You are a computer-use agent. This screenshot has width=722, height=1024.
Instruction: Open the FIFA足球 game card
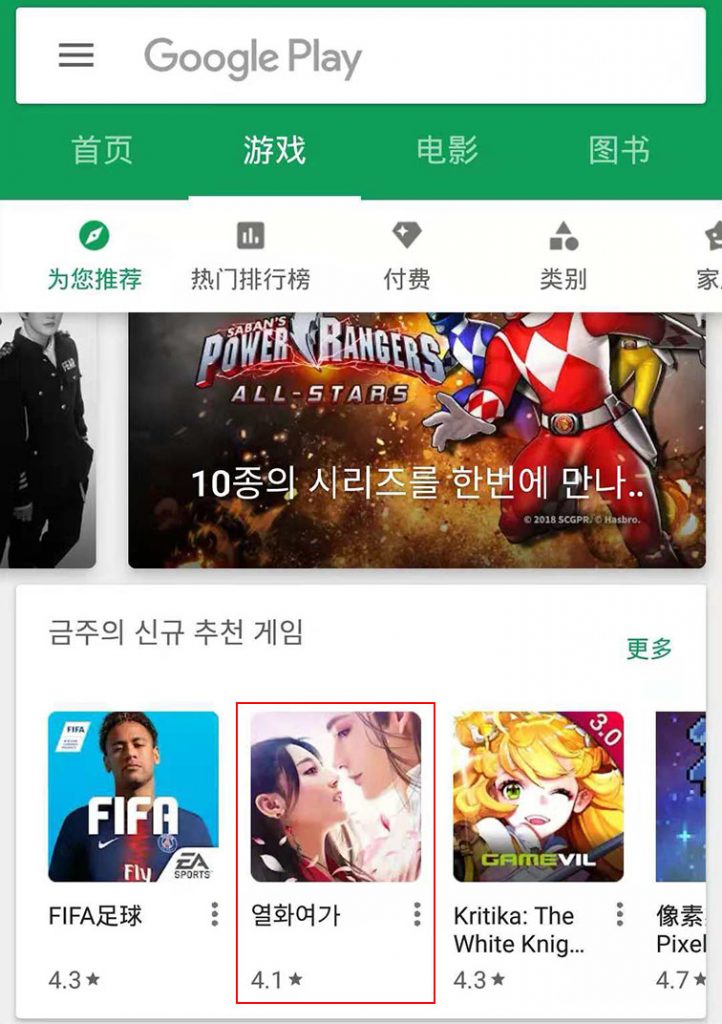click(133, 796)
